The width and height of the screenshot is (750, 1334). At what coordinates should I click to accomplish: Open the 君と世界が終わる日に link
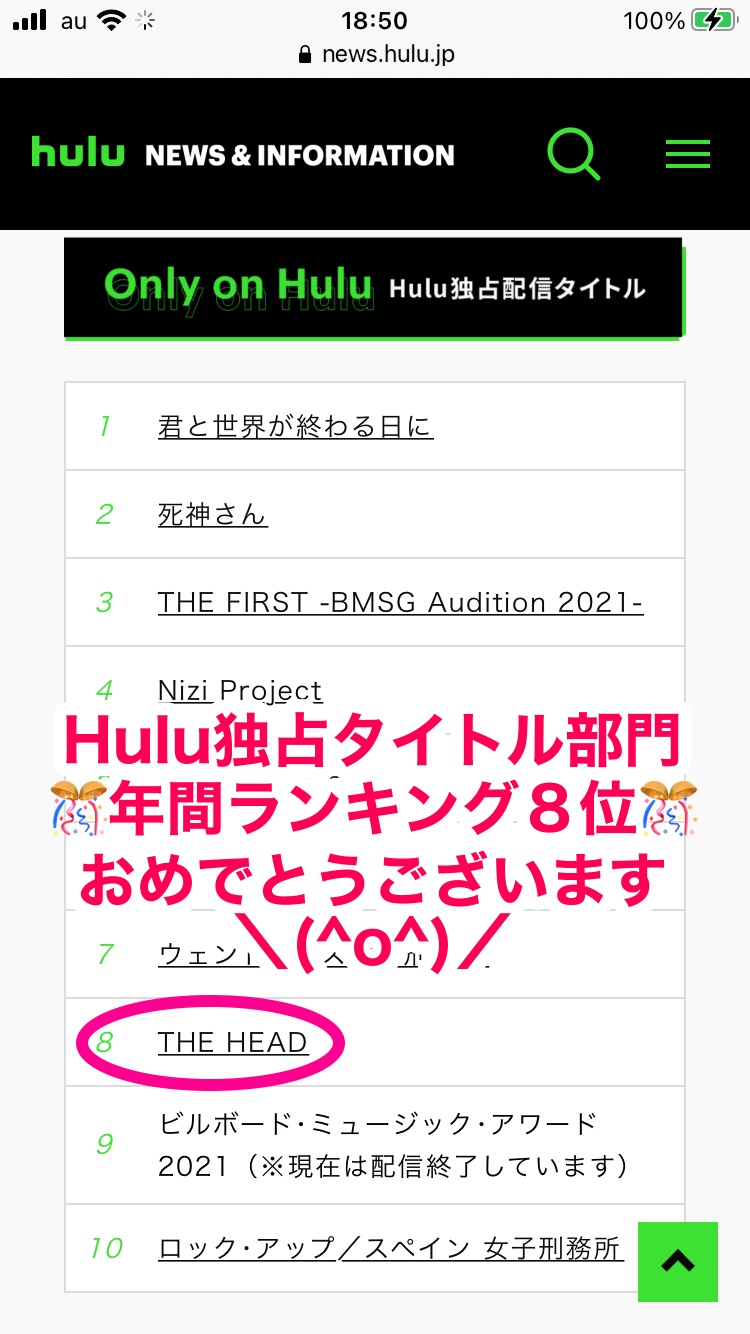point(296,427)
